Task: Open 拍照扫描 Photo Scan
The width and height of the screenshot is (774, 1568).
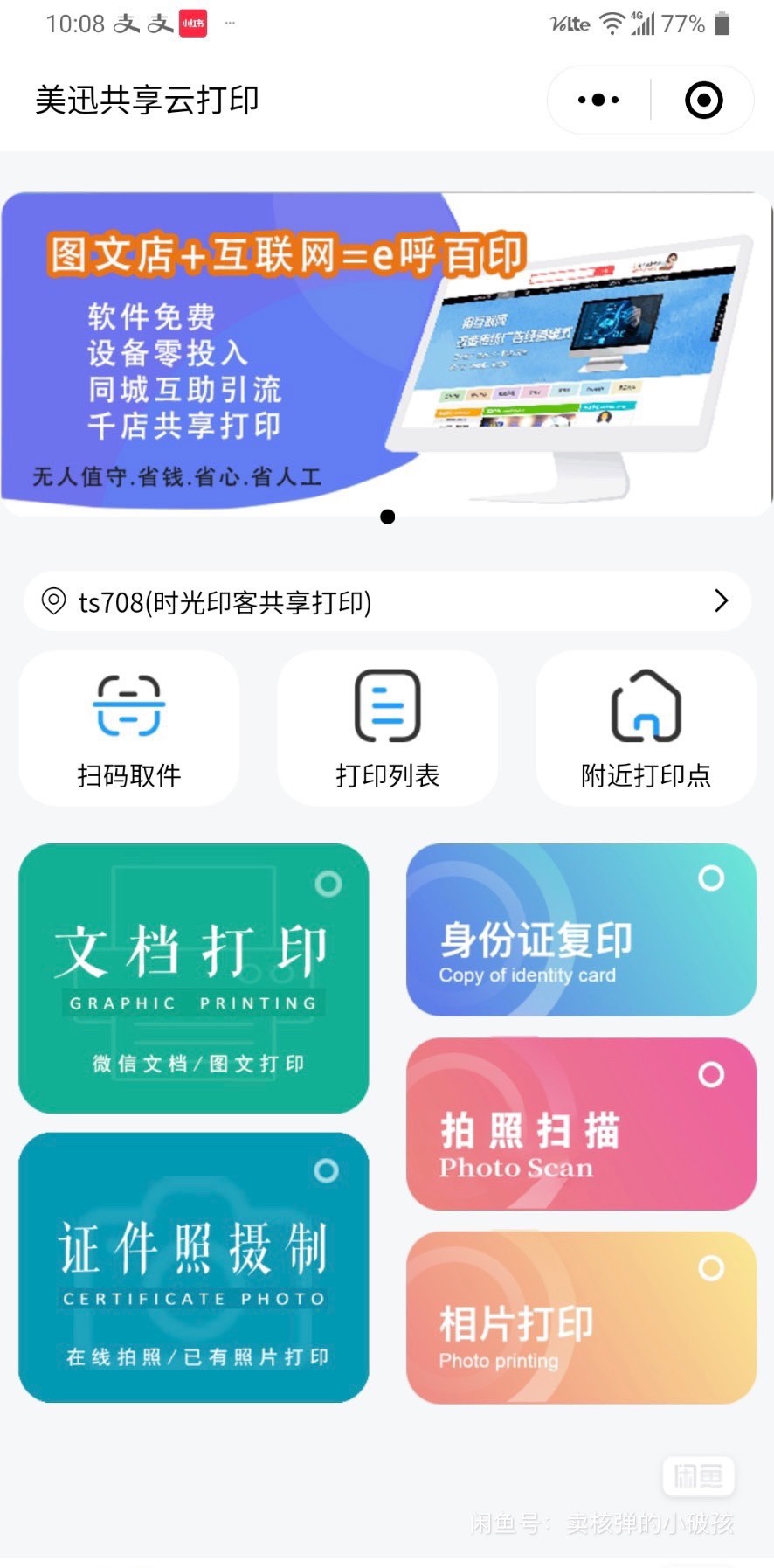Action: click(x=581, y=1124)
